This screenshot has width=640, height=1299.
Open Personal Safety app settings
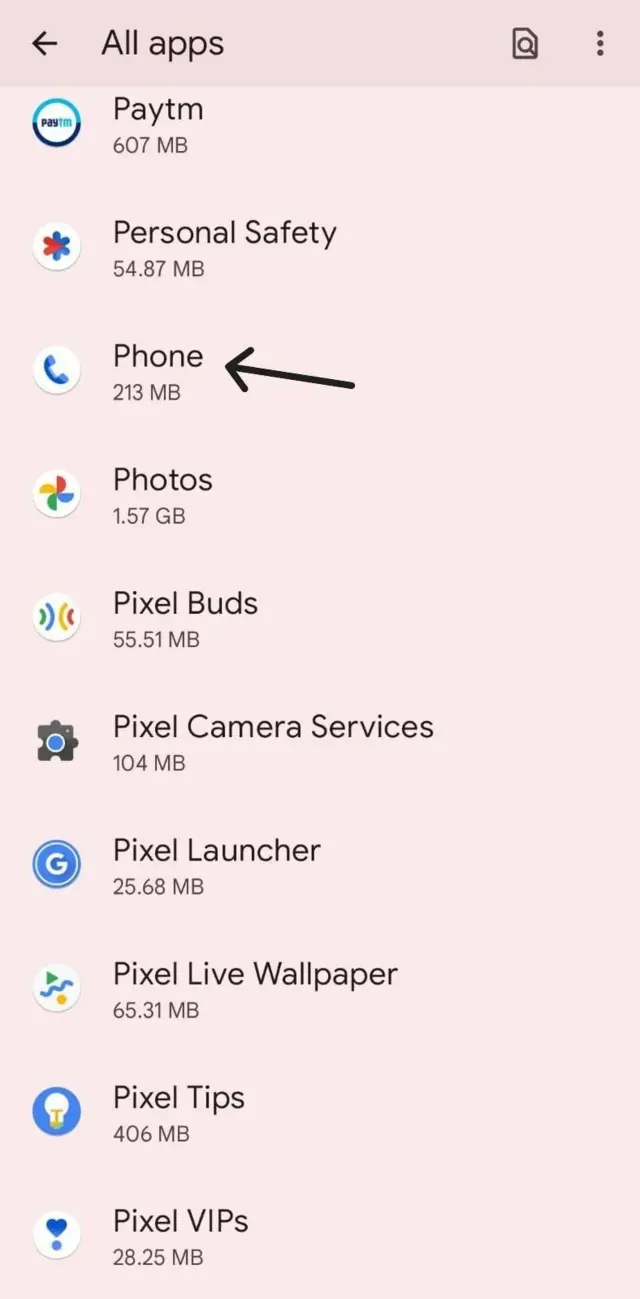click(224, 247)
